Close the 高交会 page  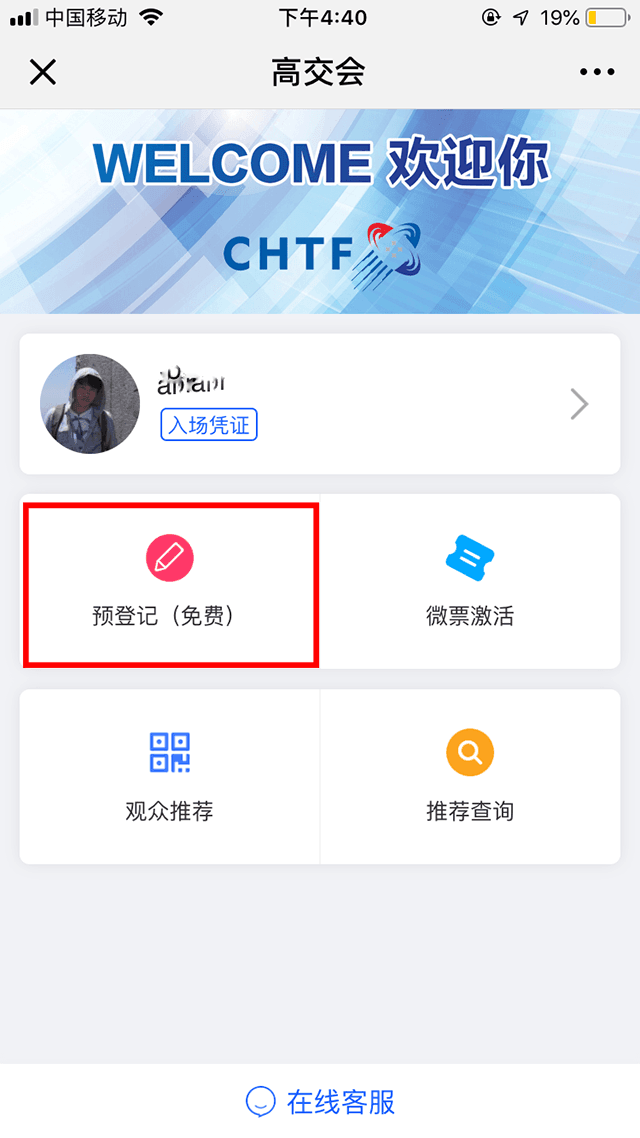pos(43,72)
